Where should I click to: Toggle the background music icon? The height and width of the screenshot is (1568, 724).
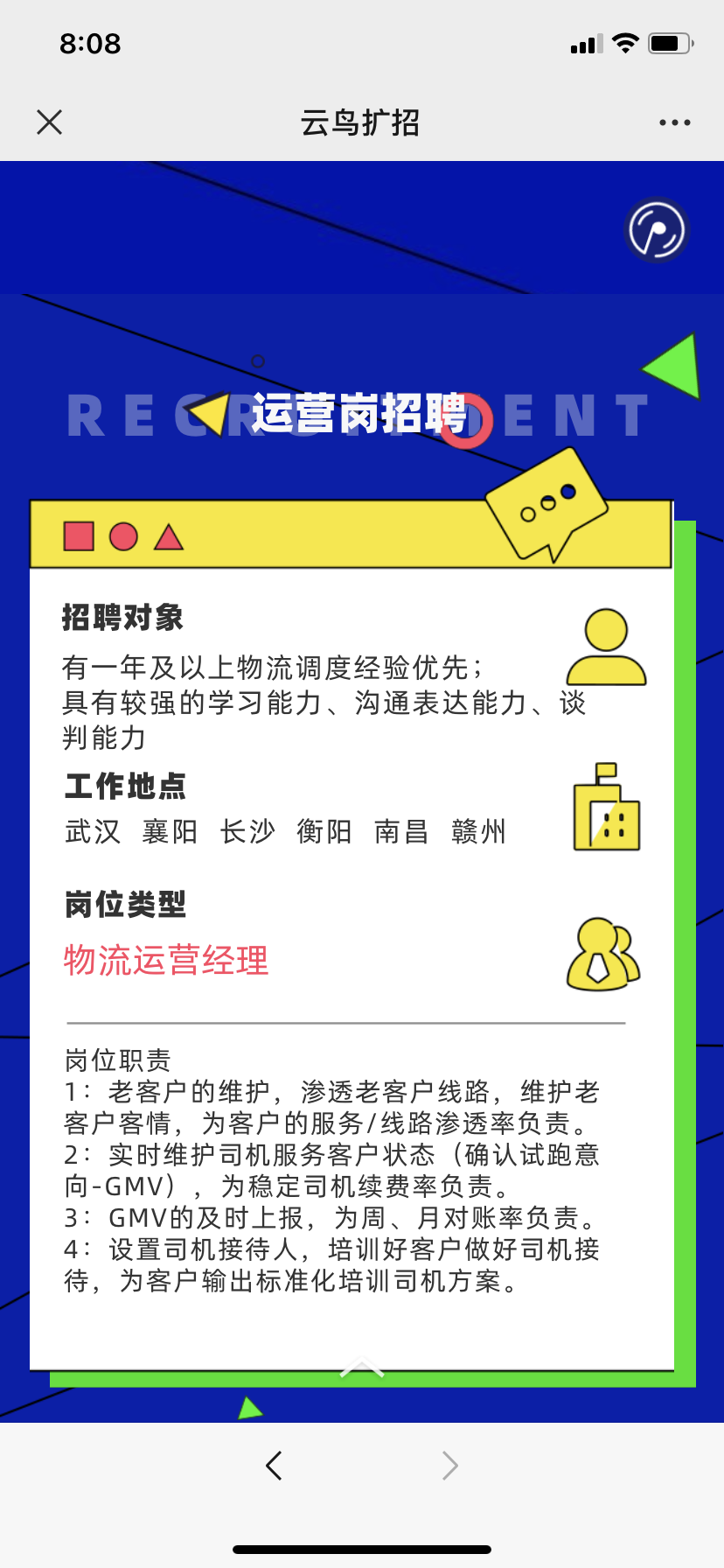coord(657,231)
